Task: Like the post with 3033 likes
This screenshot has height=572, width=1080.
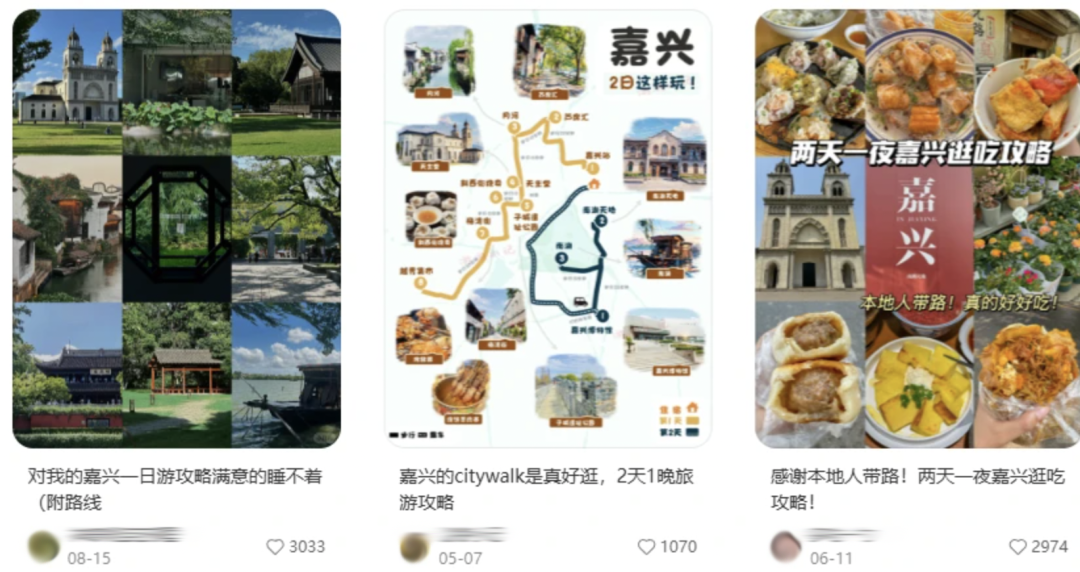Action: (x=275, y=547)
